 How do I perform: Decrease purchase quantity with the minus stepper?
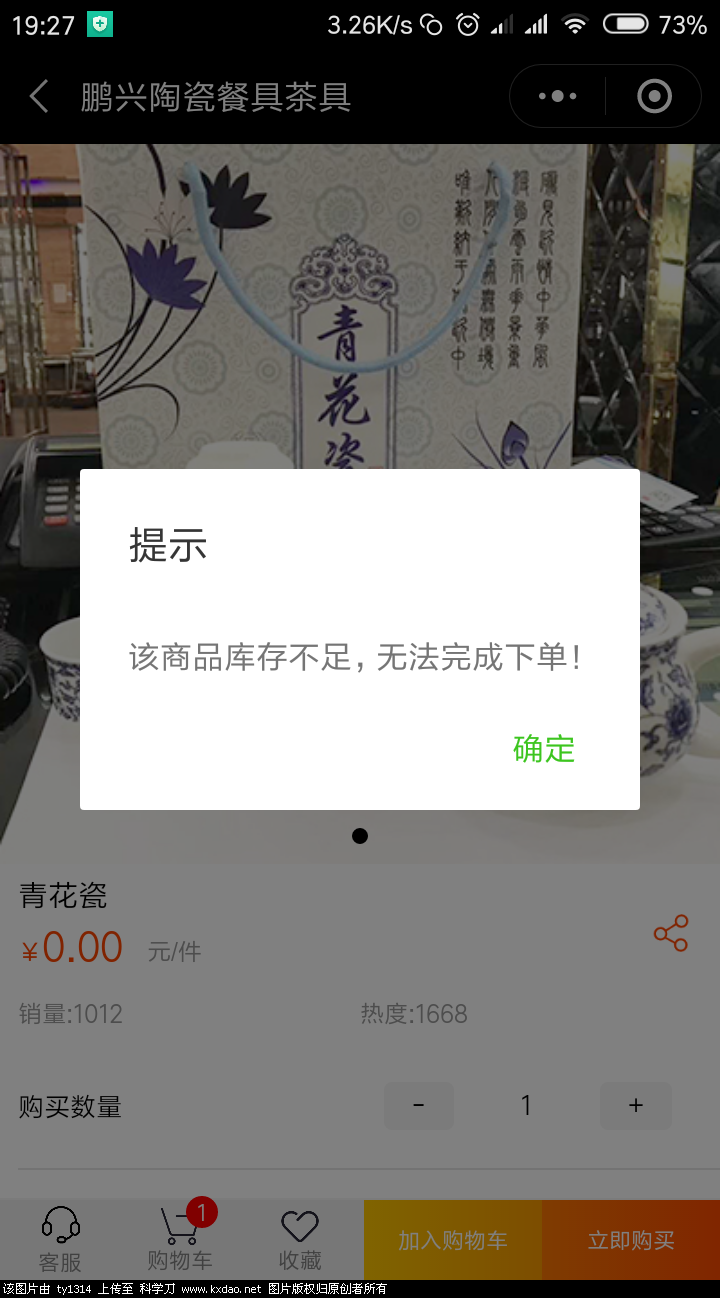coord(419,1105)
